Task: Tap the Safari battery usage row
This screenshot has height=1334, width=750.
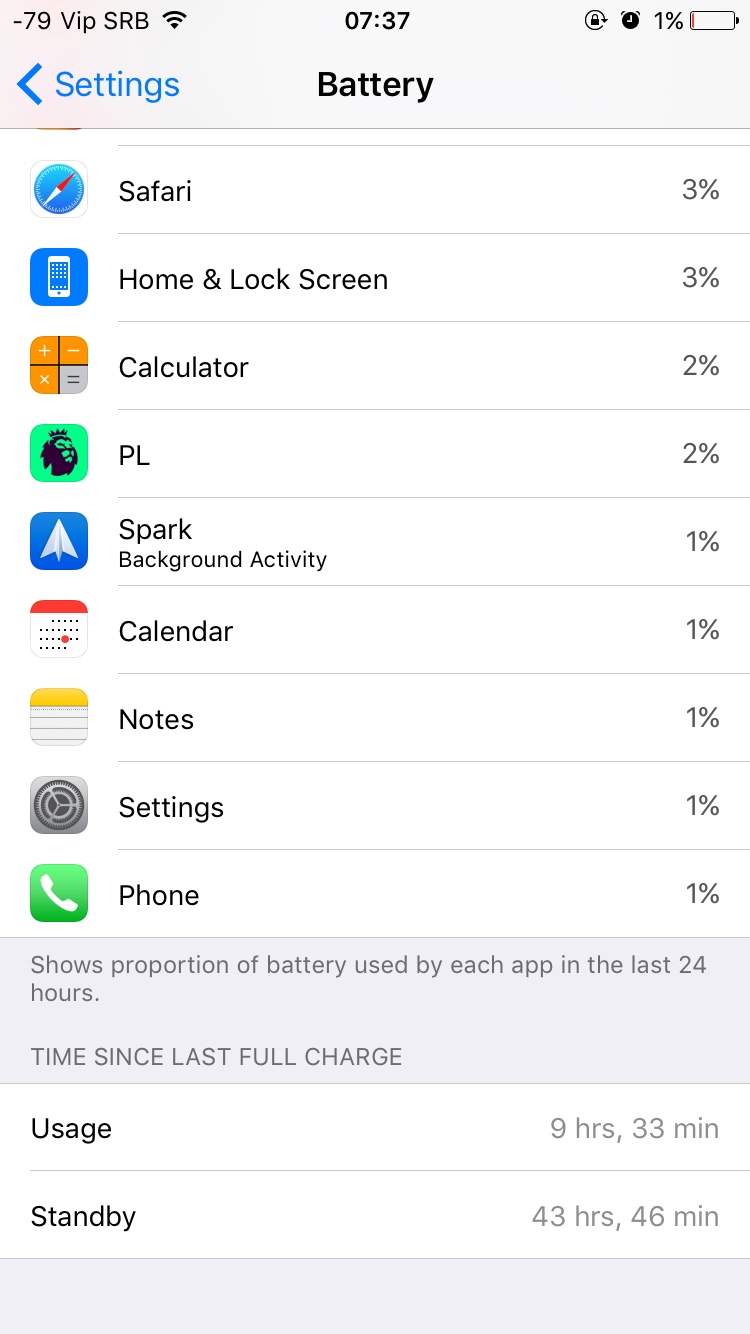Action: (x=375, y=190)
